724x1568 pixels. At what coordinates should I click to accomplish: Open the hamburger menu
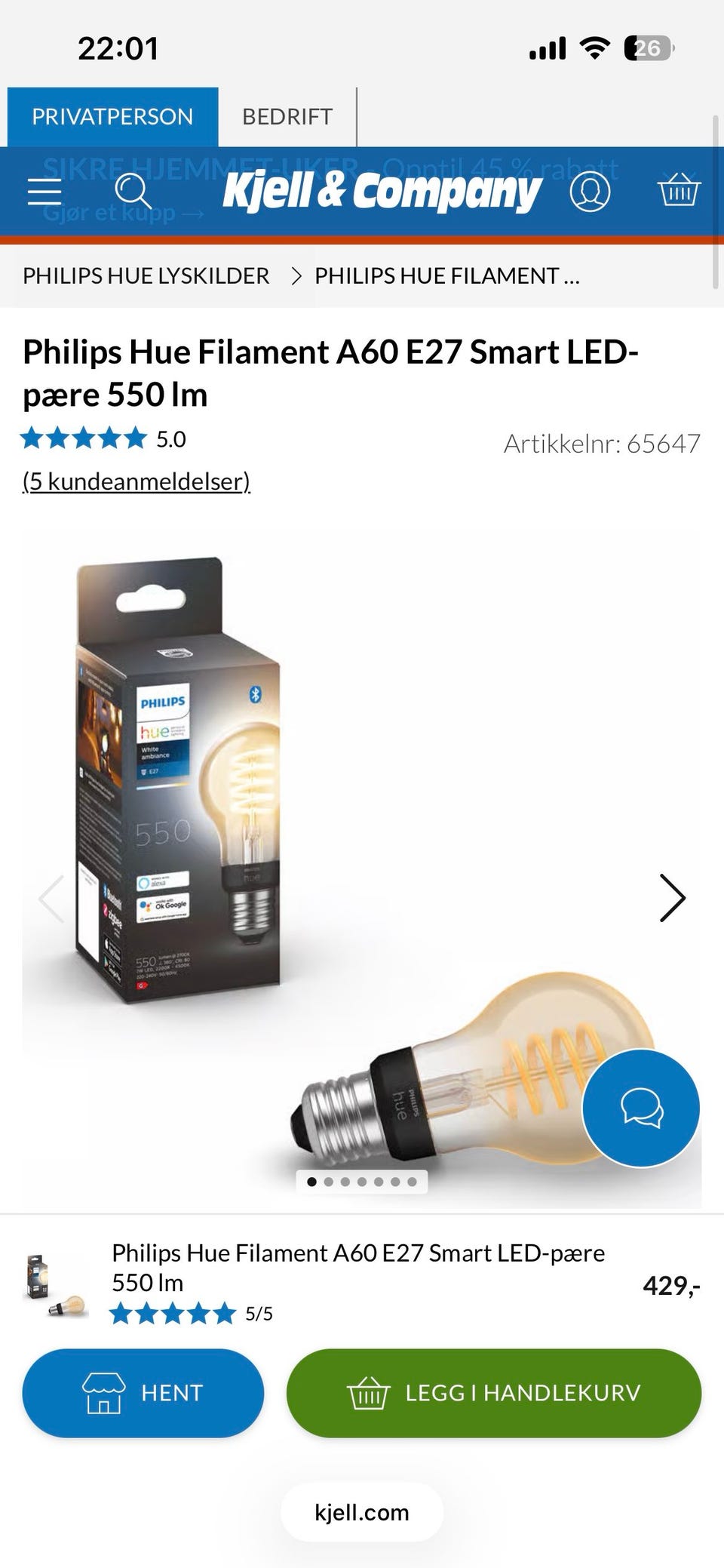[x=44, y=192]
